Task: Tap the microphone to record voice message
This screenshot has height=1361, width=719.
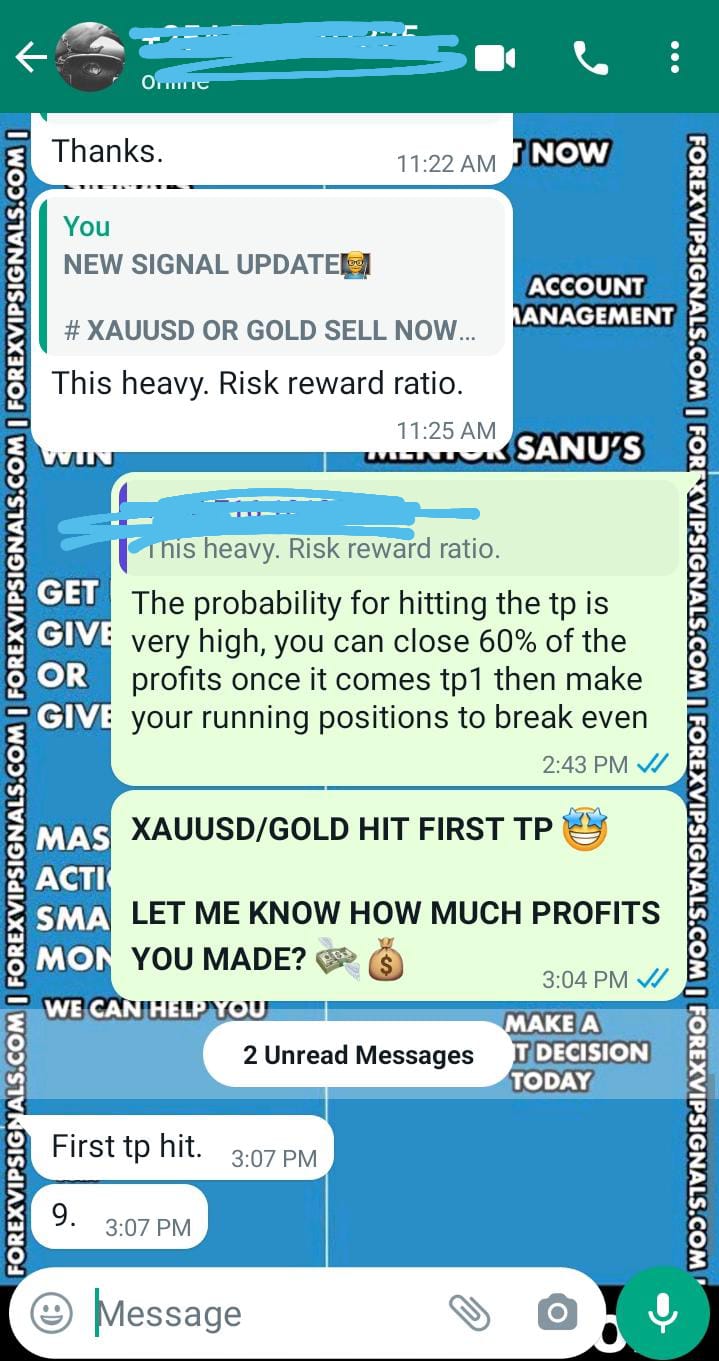Action: coord(663,1313)
